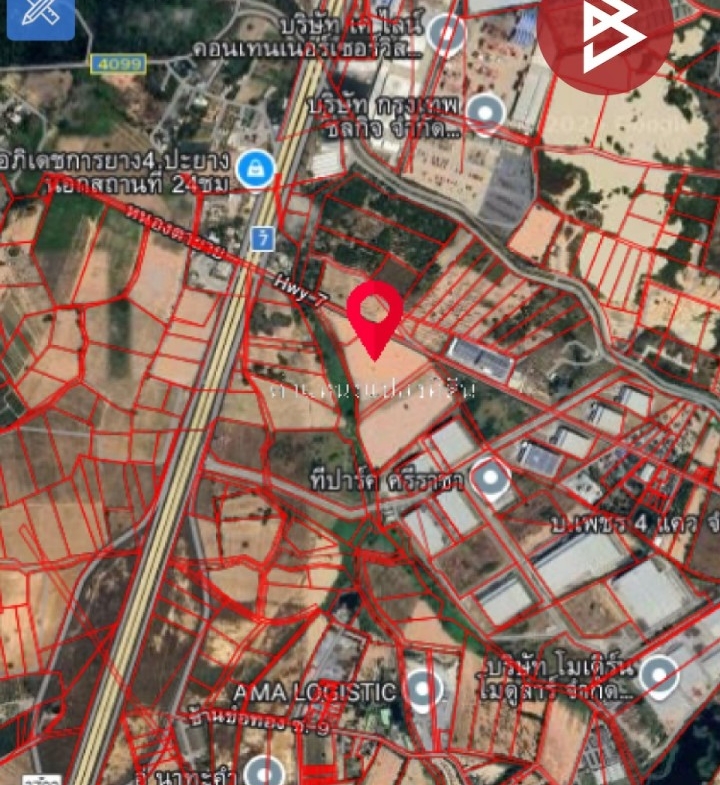The image size is (720, 785).
Task: Open the ruler and pencil measuring tool
Action: coord(41,18)
